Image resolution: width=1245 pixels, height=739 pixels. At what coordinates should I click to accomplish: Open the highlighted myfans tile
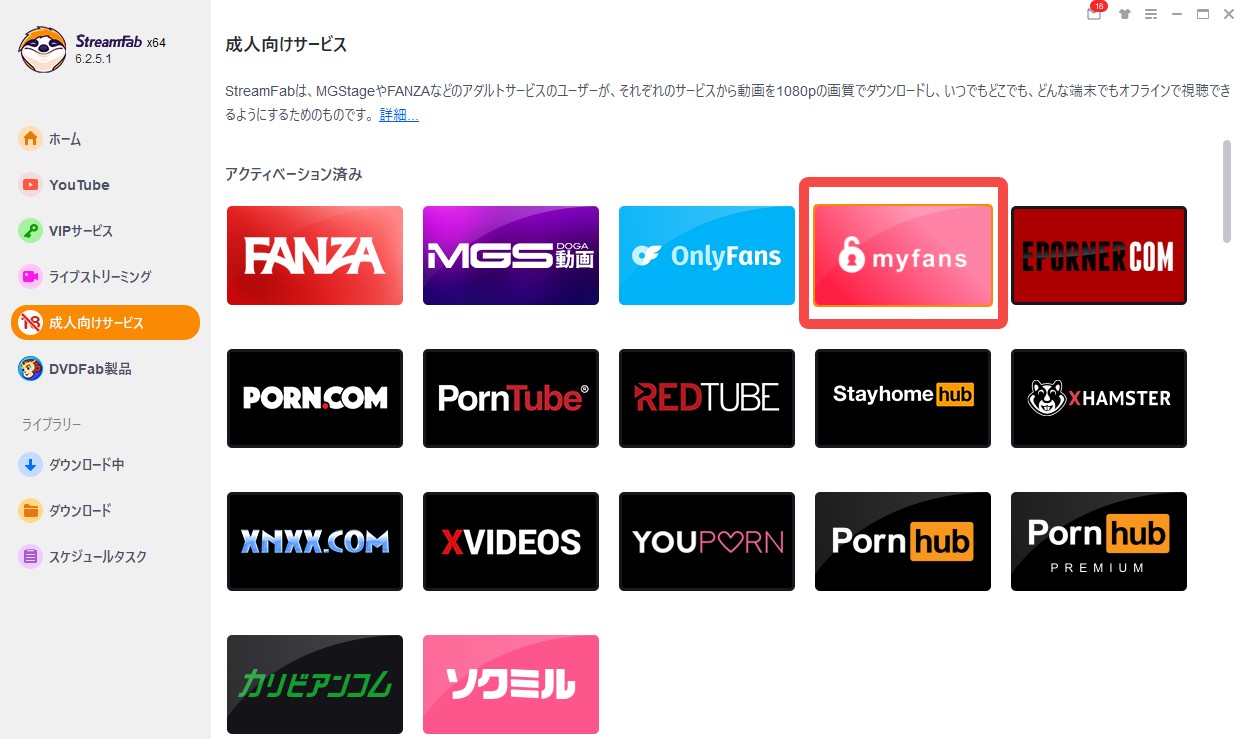(x=902, y=256)
